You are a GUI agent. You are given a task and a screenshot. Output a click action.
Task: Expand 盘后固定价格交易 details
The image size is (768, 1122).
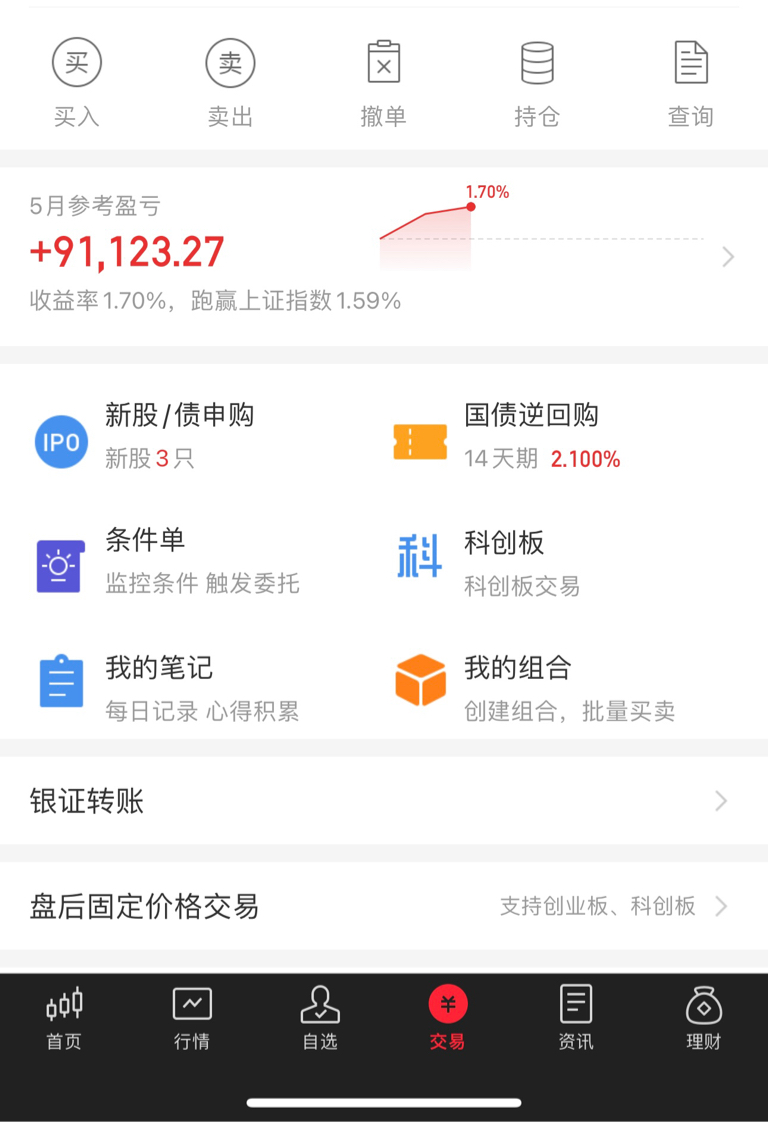click(x=722, y=906)
